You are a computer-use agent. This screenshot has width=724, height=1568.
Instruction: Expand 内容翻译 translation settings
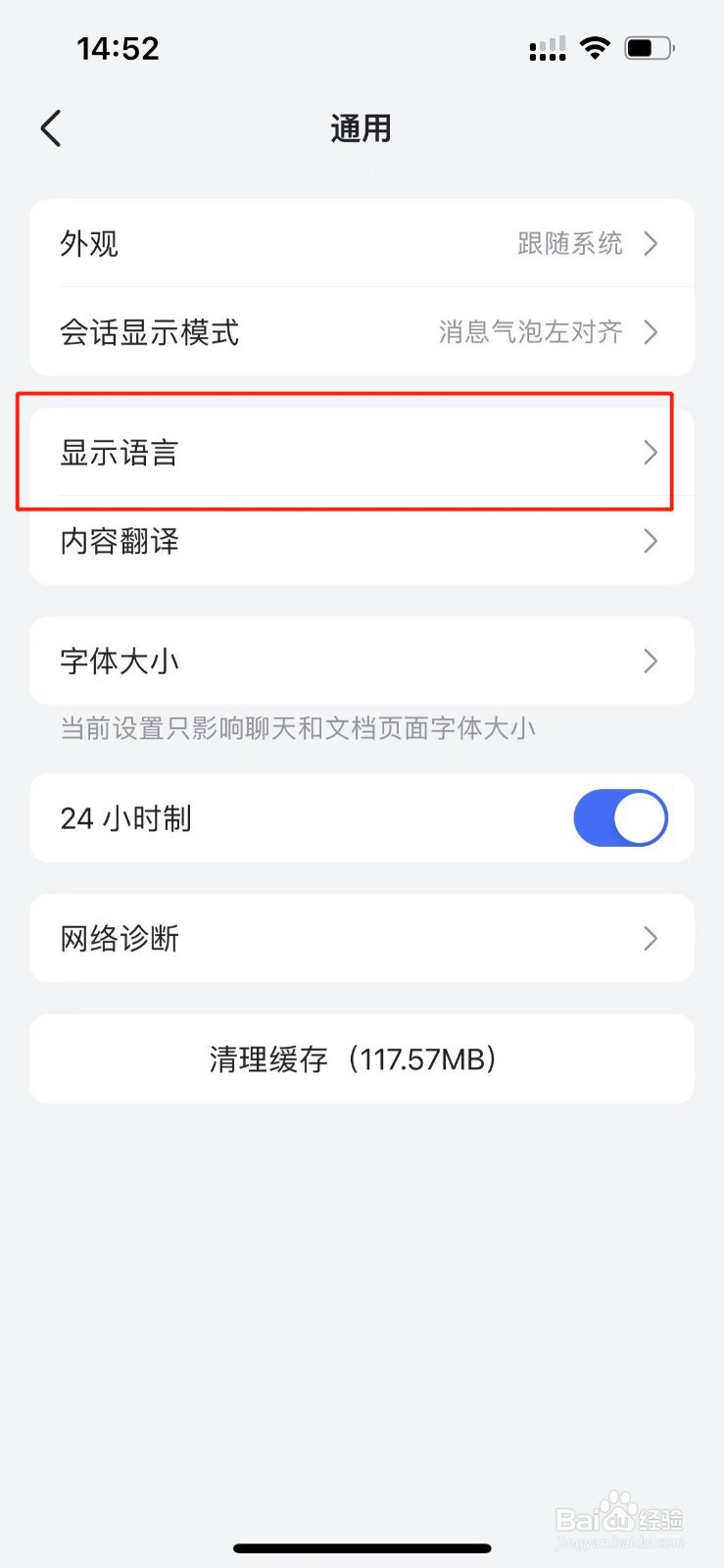[362, 541]
